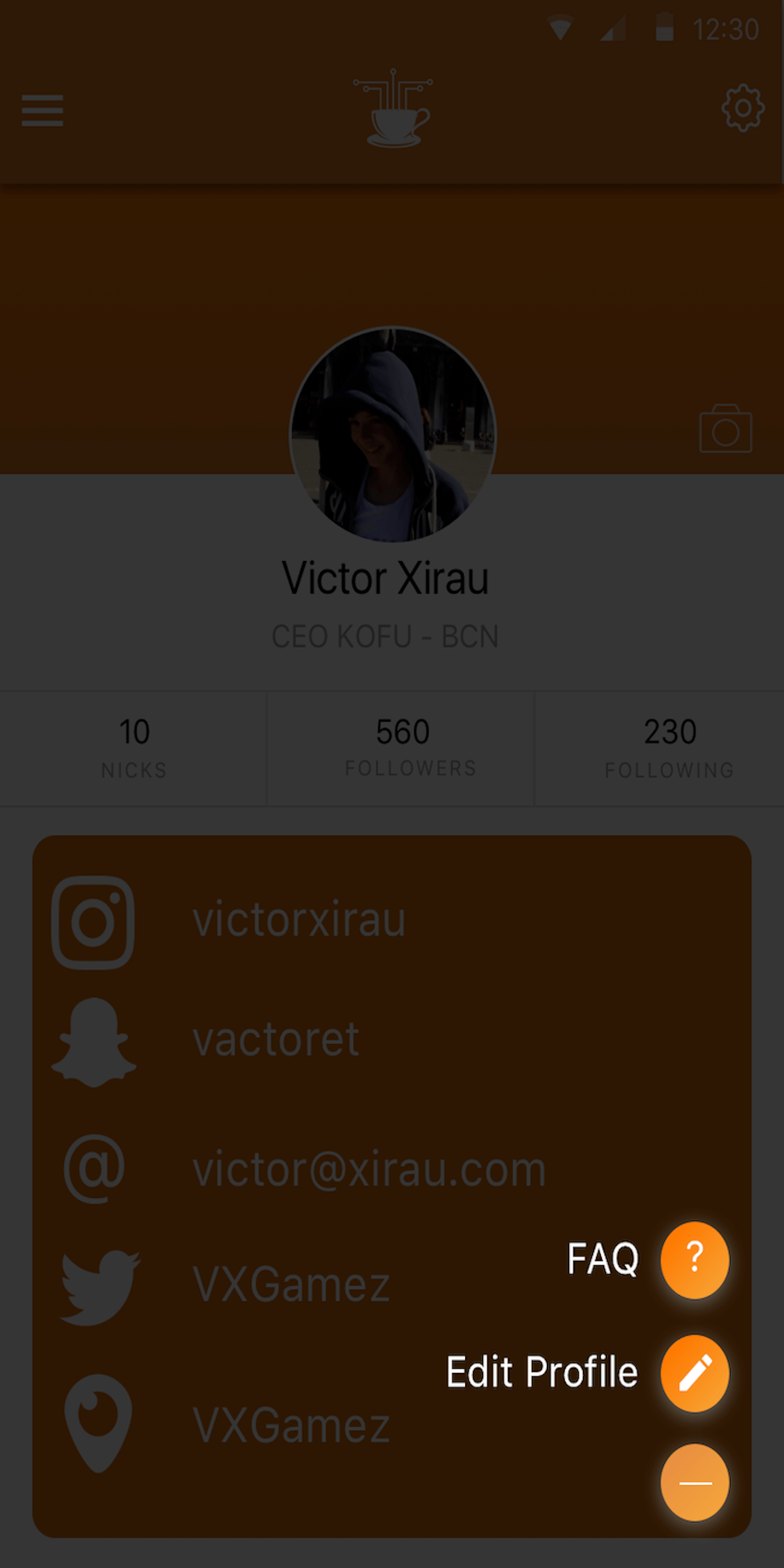The width and height of the screenshot is (784, 1568).
Task: View the 230 following list
Action: (669, 748)
